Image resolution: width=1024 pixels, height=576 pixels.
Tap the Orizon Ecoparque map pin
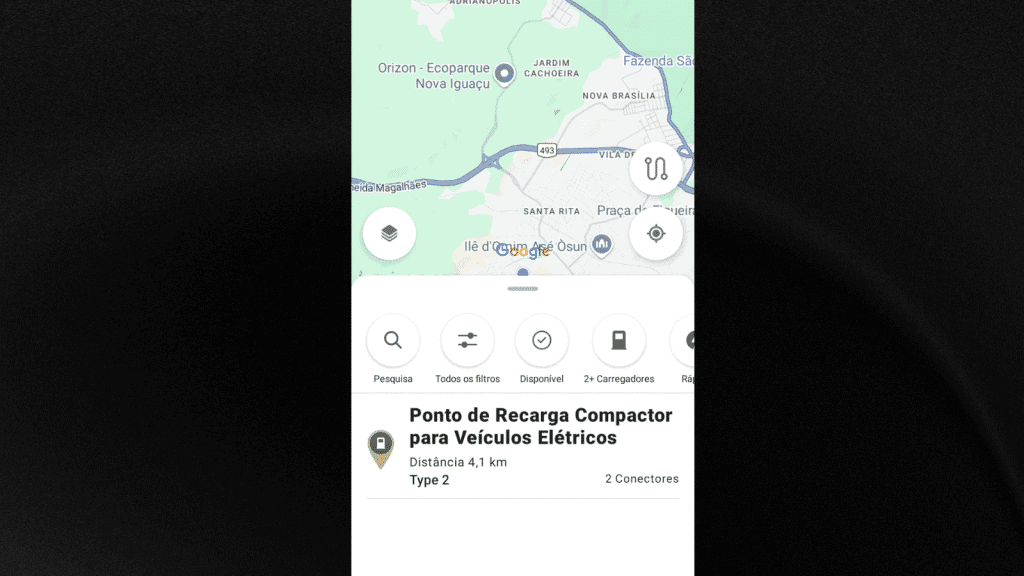(x=505, y=72)
